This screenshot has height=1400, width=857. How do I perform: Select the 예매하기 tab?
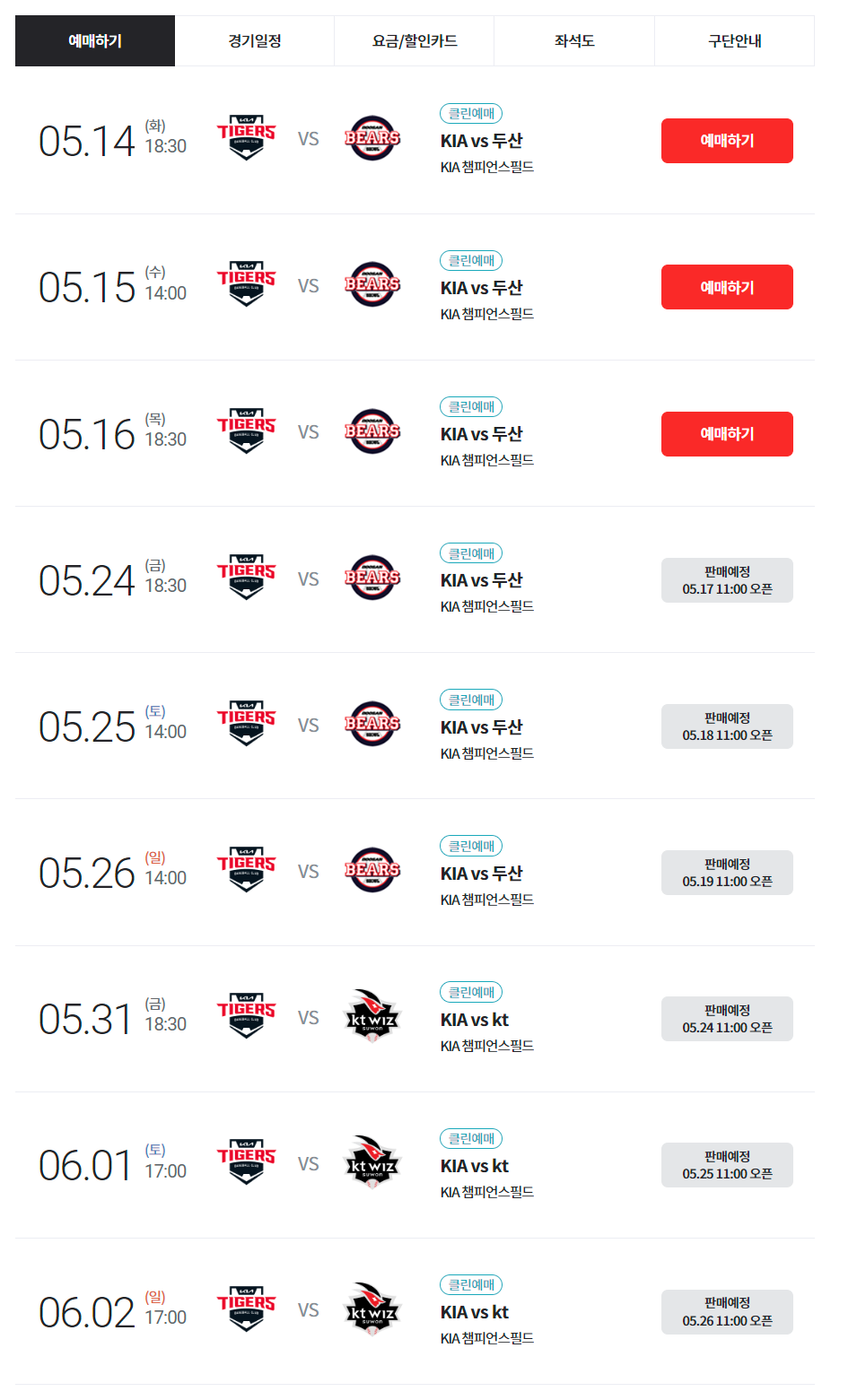[x=95, y=40]
